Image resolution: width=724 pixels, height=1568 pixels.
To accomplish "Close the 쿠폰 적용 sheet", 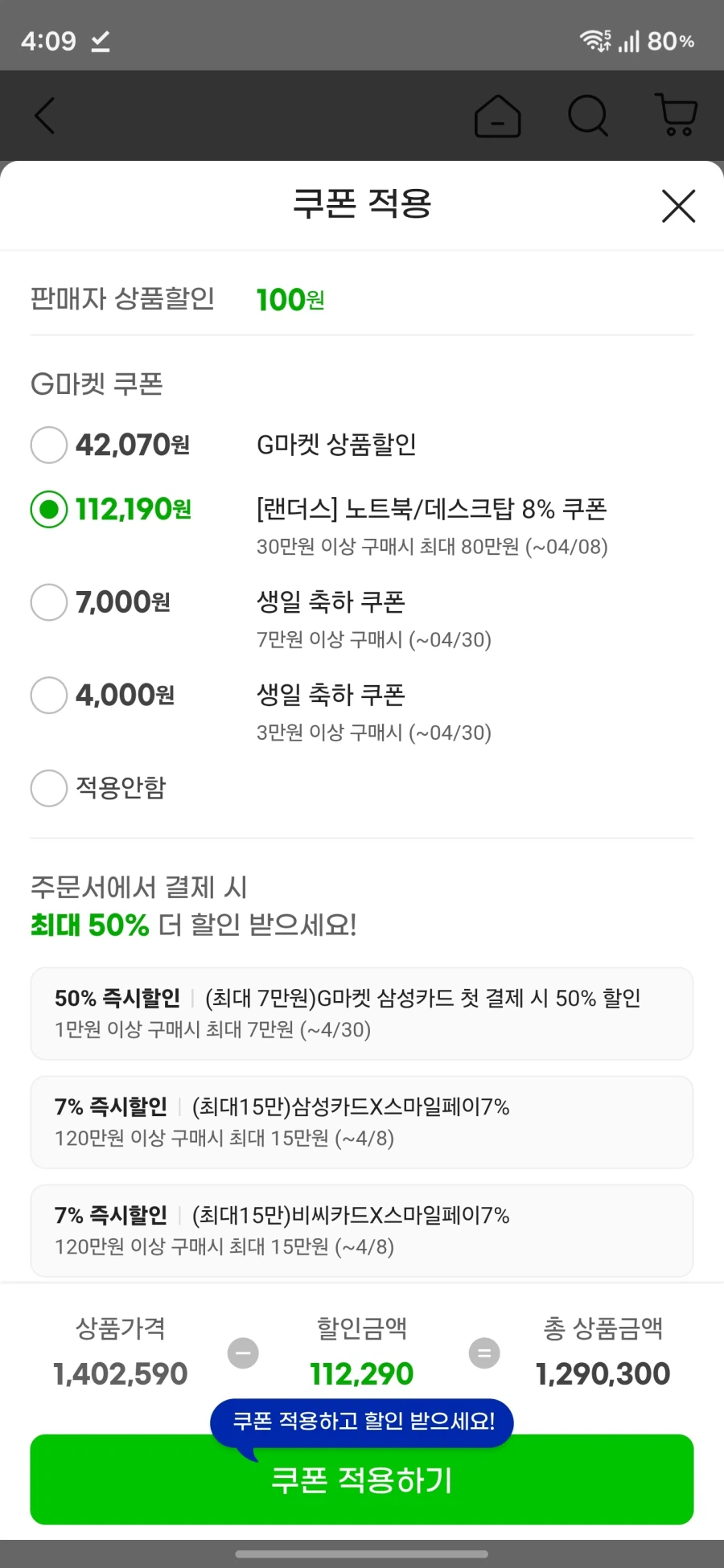I will (678, 206).
